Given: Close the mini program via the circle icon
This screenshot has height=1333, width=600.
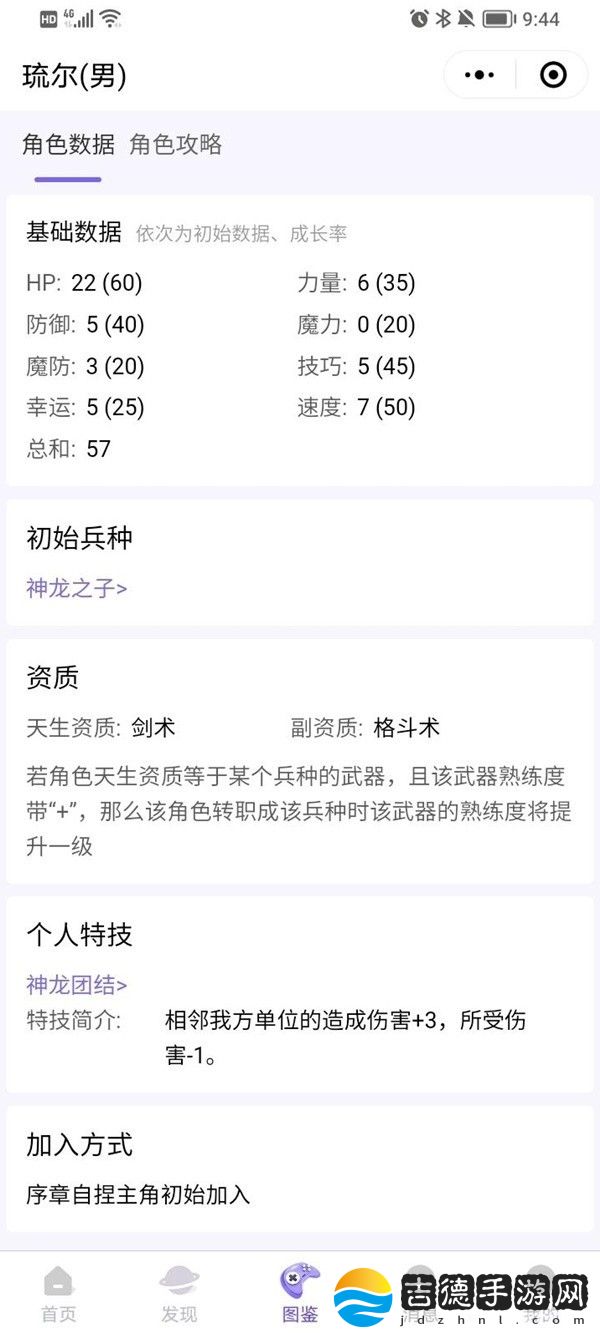Looking at the screenshot, I should pos(552,75).
